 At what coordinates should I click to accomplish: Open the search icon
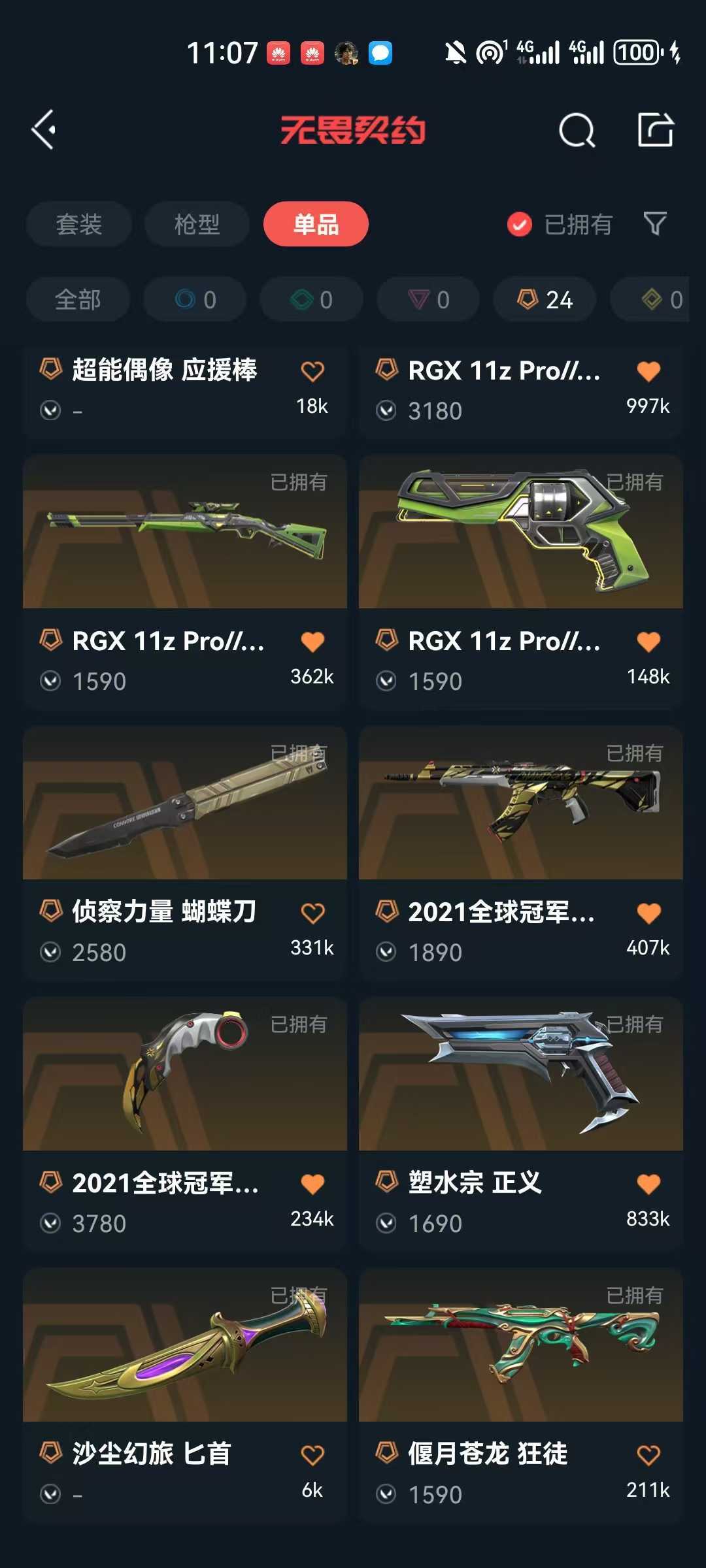pos(577,130)
